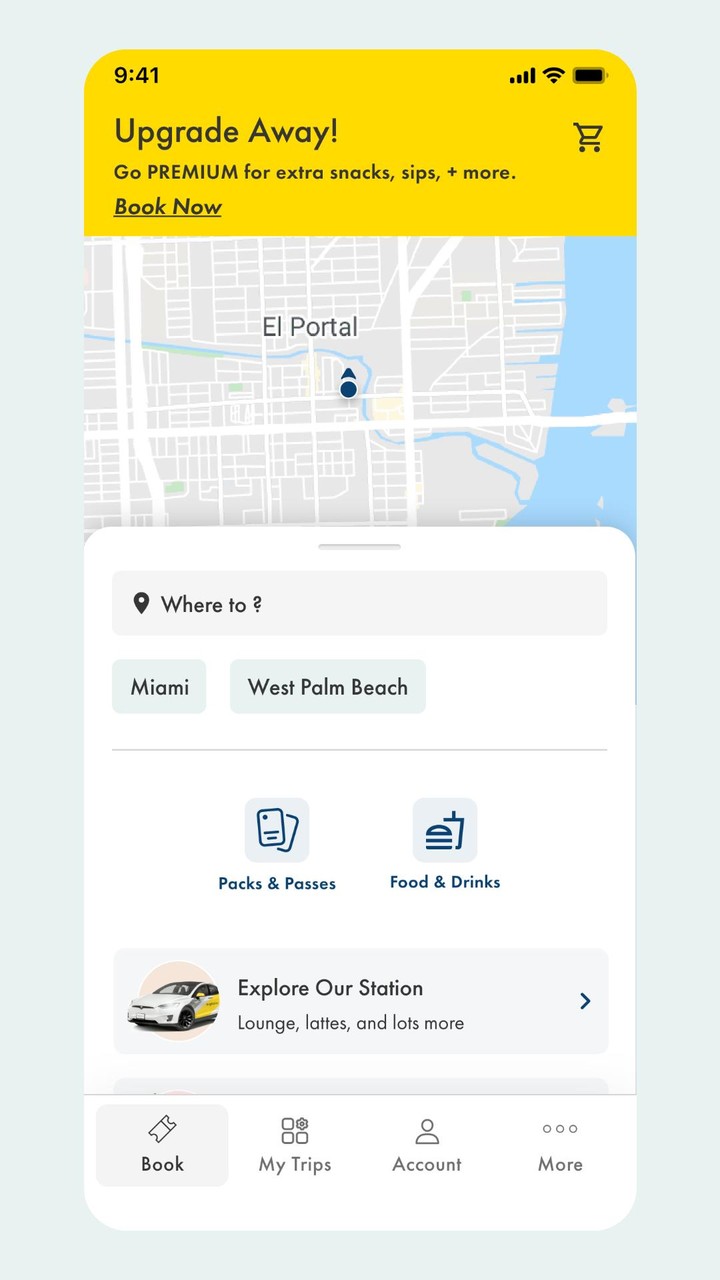Viewport: 720px width, 1280px height.
Task: Select the Book tab
Action: click(x=162, y=1146)
